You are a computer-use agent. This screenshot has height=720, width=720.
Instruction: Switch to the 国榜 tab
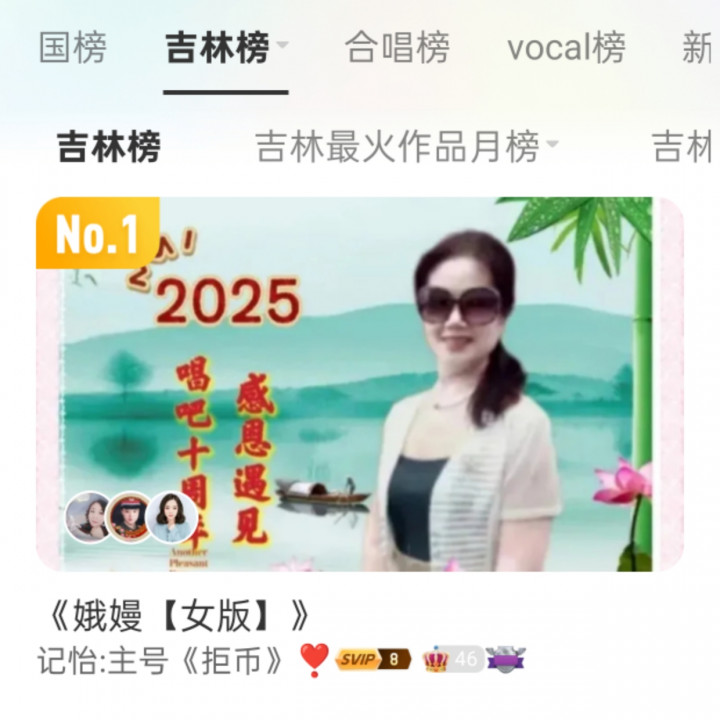tap(73, 47)
